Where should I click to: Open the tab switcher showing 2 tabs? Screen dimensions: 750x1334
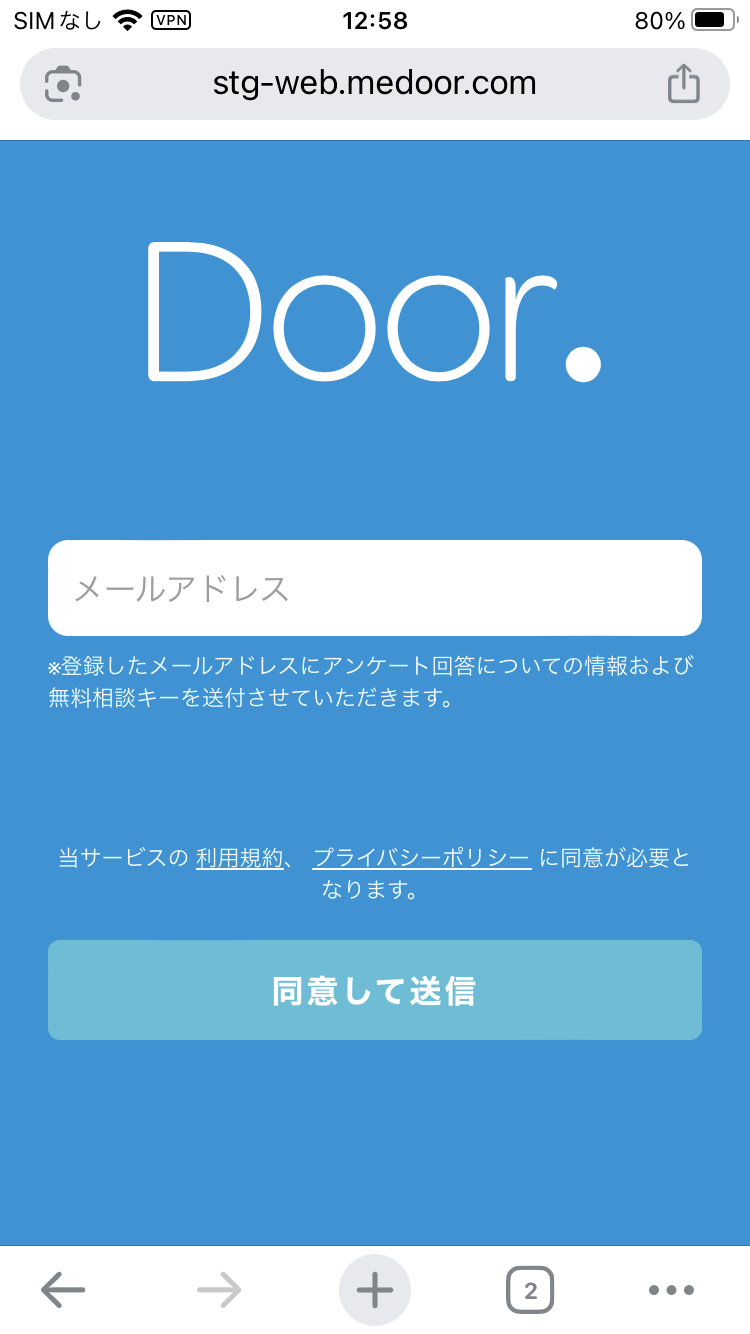530,1289
